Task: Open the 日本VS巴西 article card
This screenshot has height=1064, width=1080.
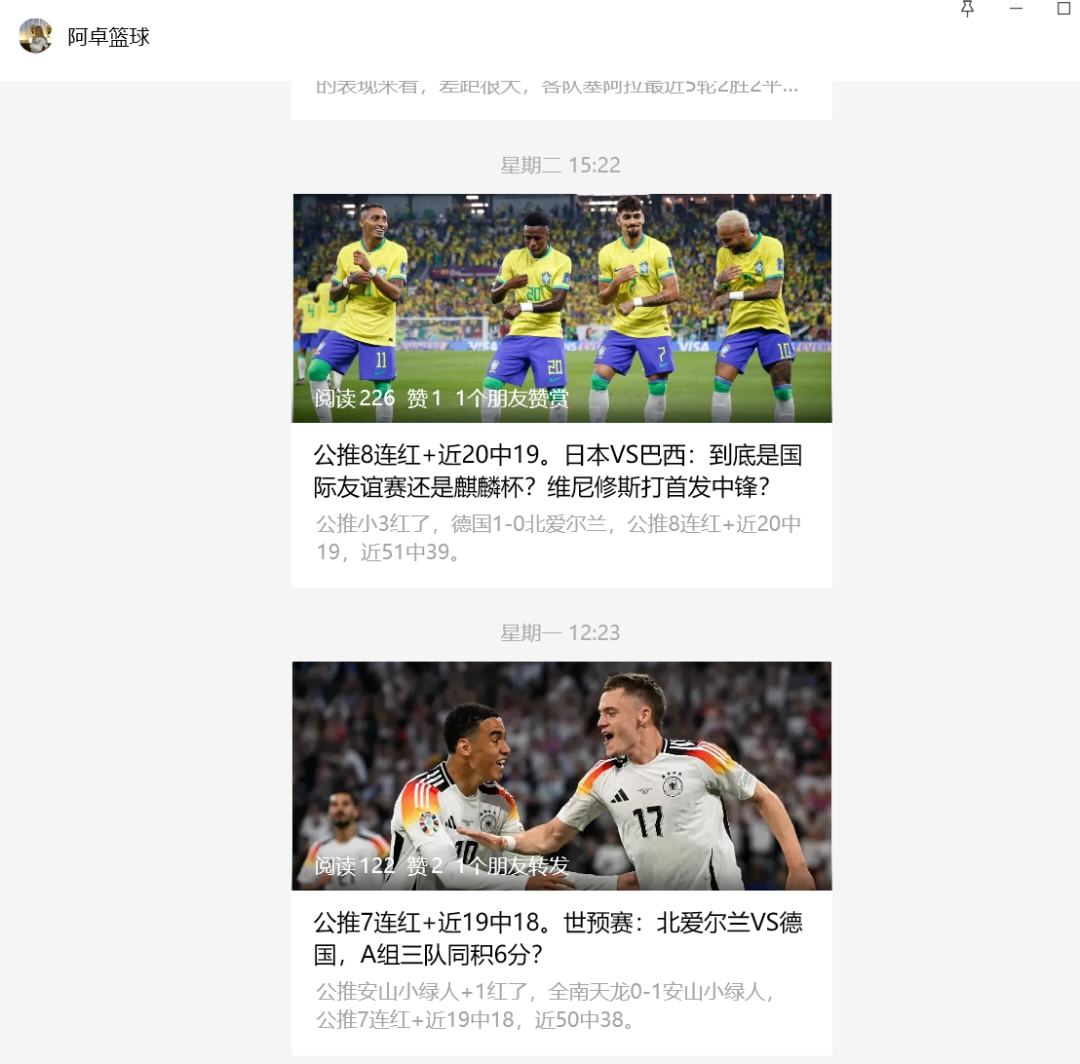Action: tap(561, 471)
